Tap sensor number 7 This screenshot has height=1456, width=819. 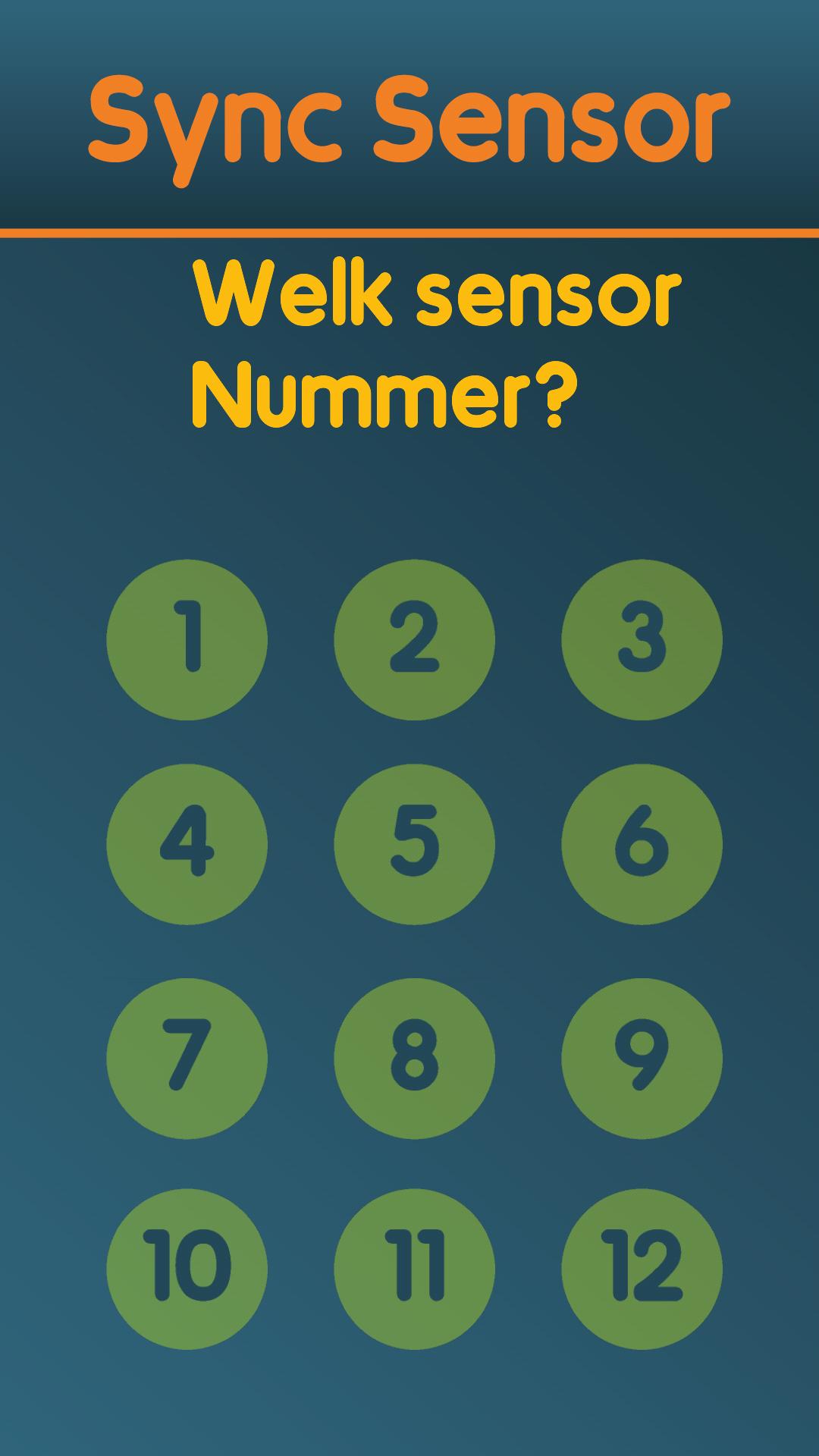[187, 1058]
